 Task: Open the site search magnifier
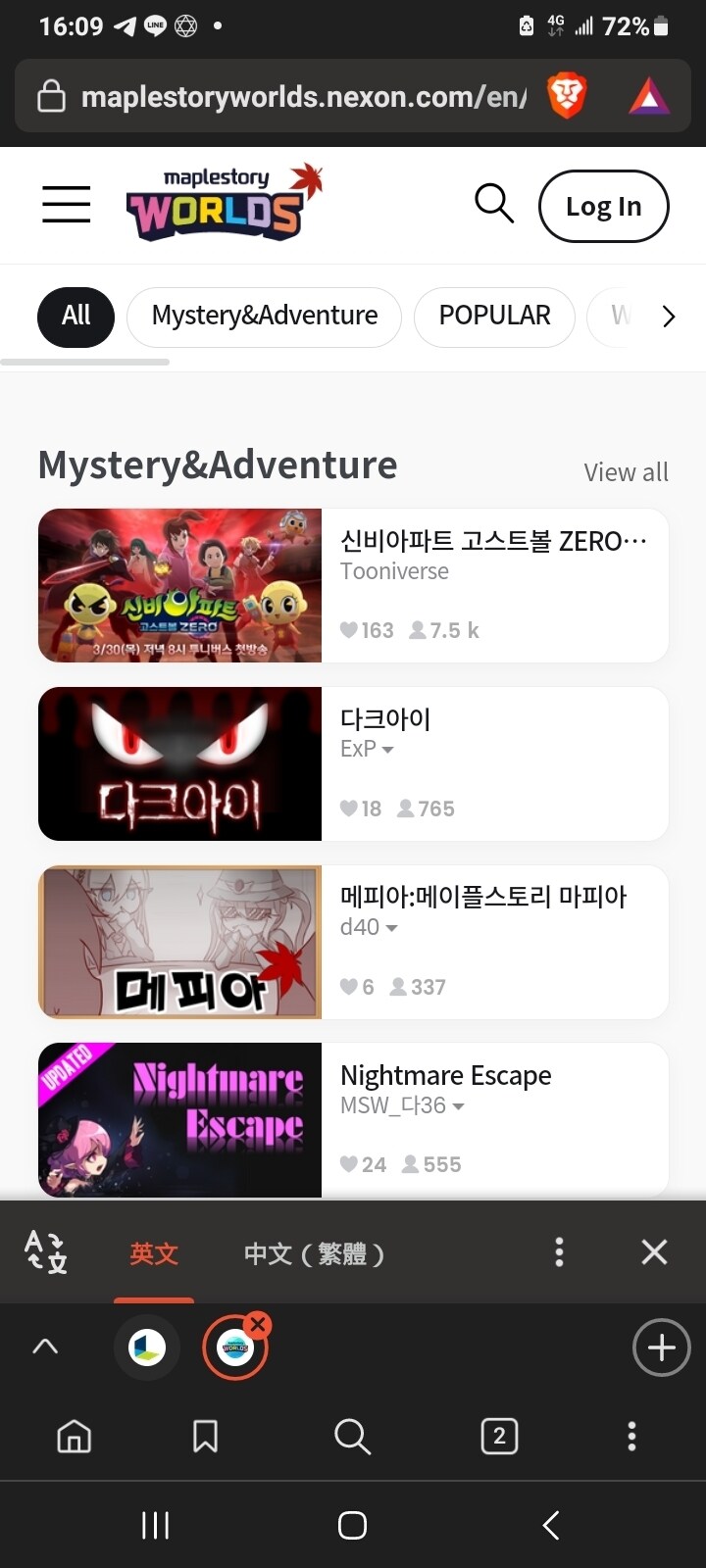pos(494,204)
